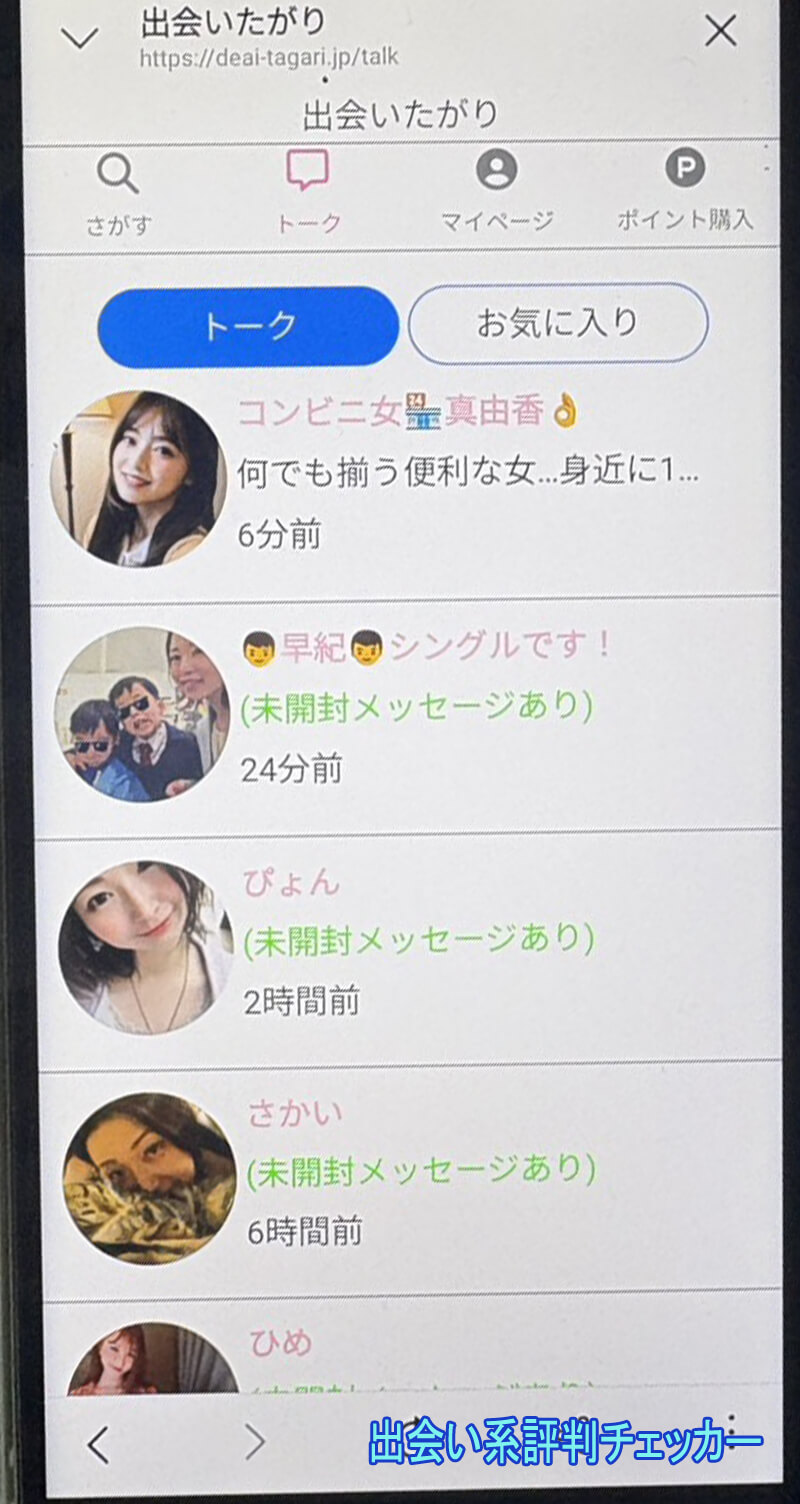
Task: Switch to the お気に入り list
Action: click(557, 323)
